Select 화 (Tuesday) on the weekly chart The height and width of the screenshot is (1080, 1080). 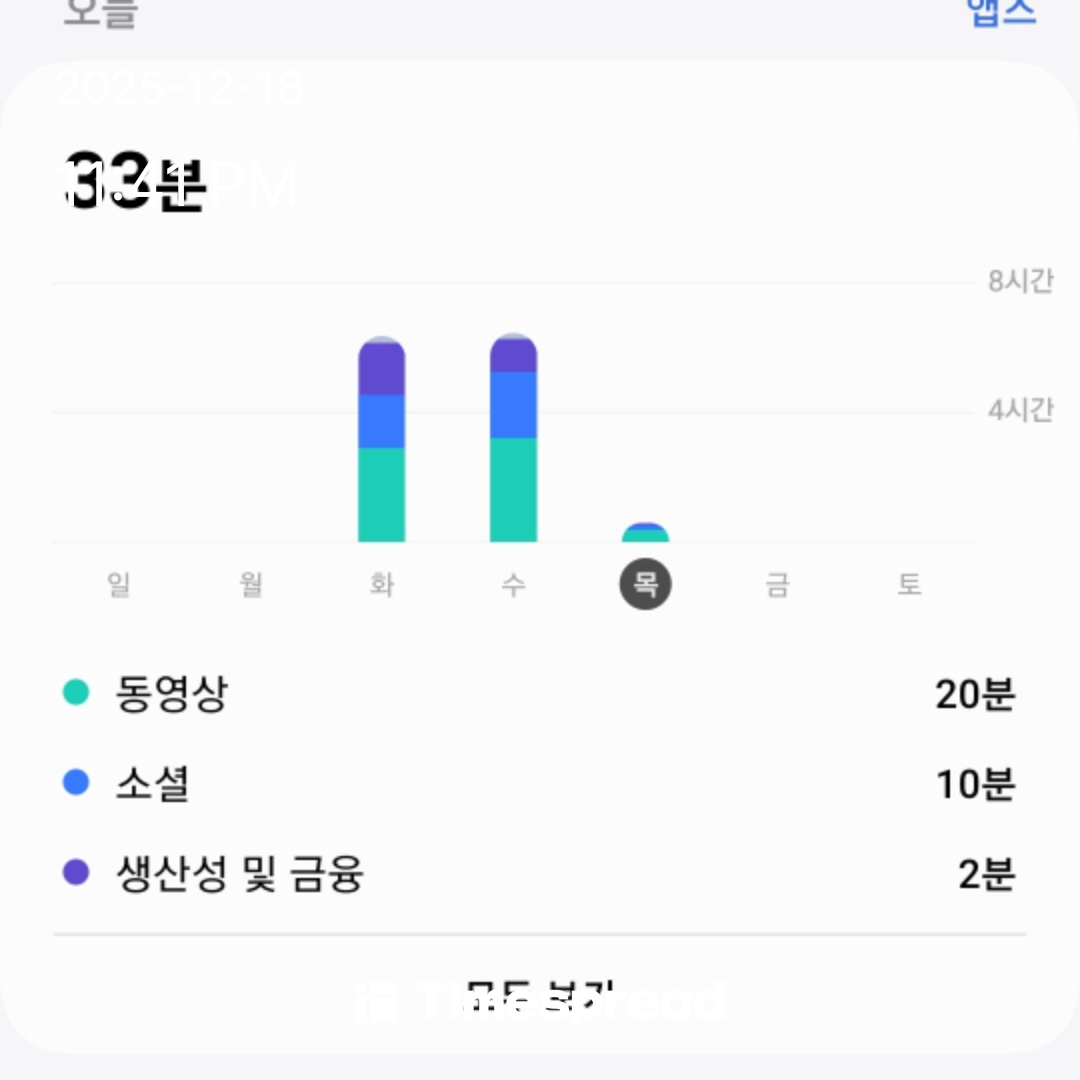pos(381,585)
